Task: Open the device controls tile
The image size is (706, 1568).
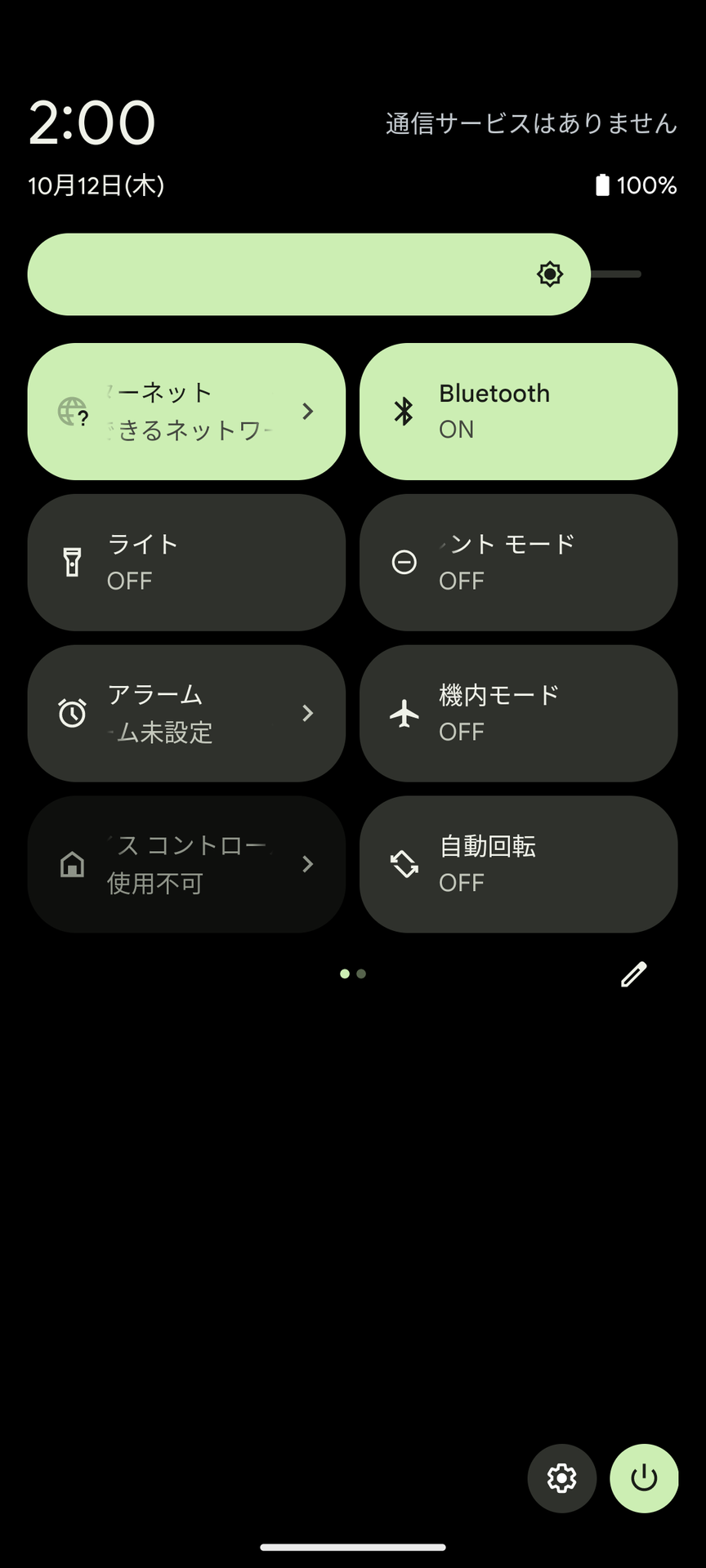Action: [186, 864]
